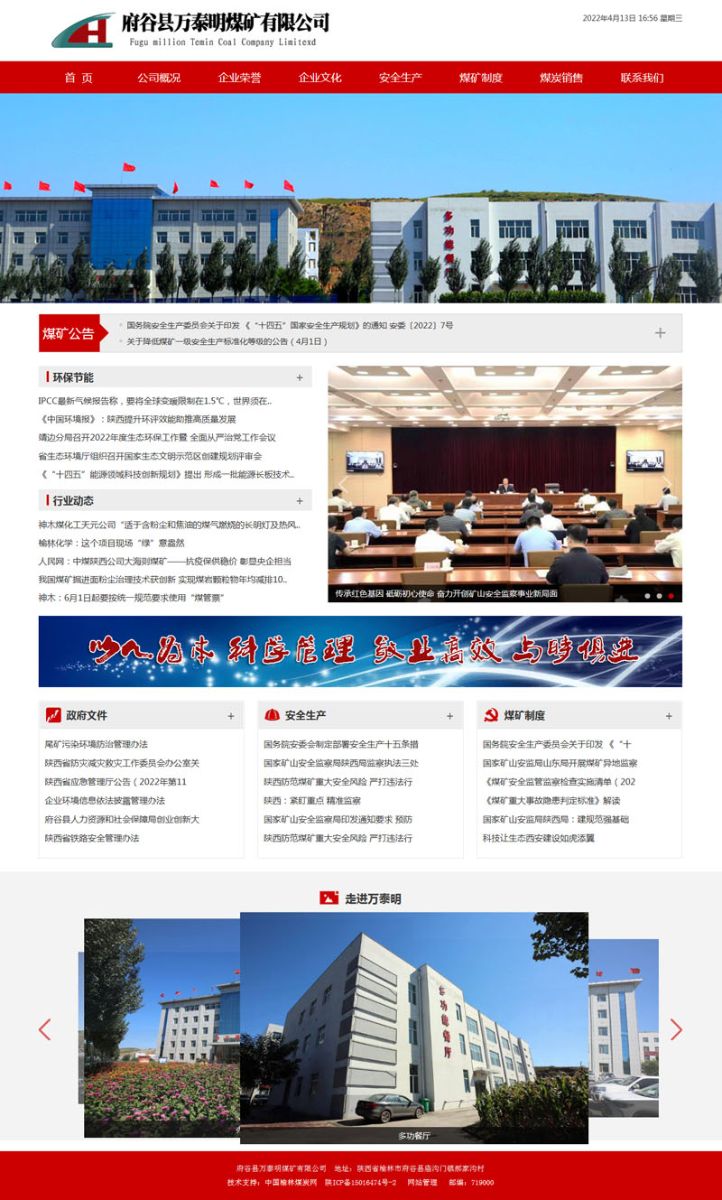
Task: Switch to the 公司概况 tab
Action: [159, 78]
